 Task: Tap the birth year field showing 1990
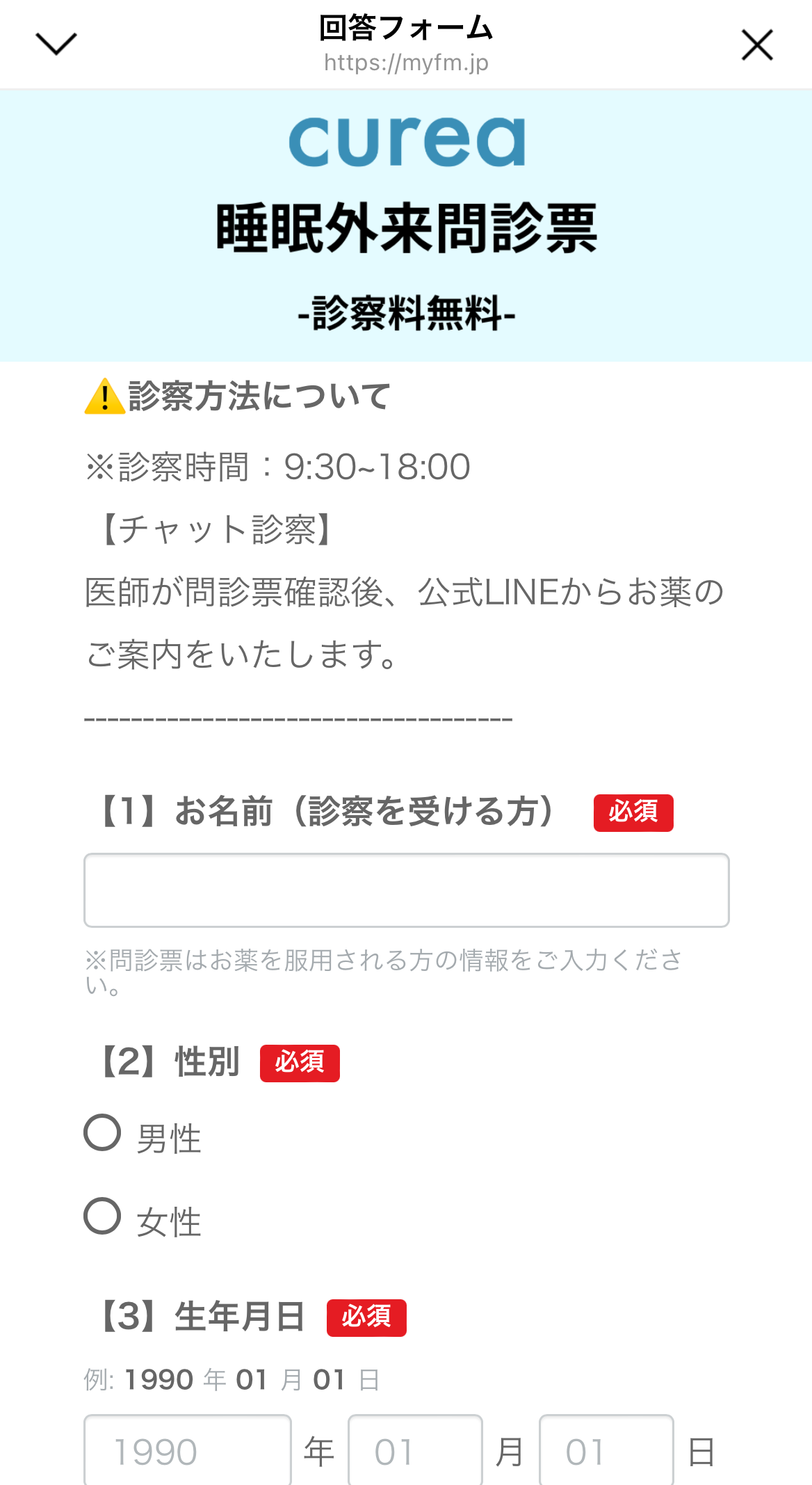[x=188, y=1450]
